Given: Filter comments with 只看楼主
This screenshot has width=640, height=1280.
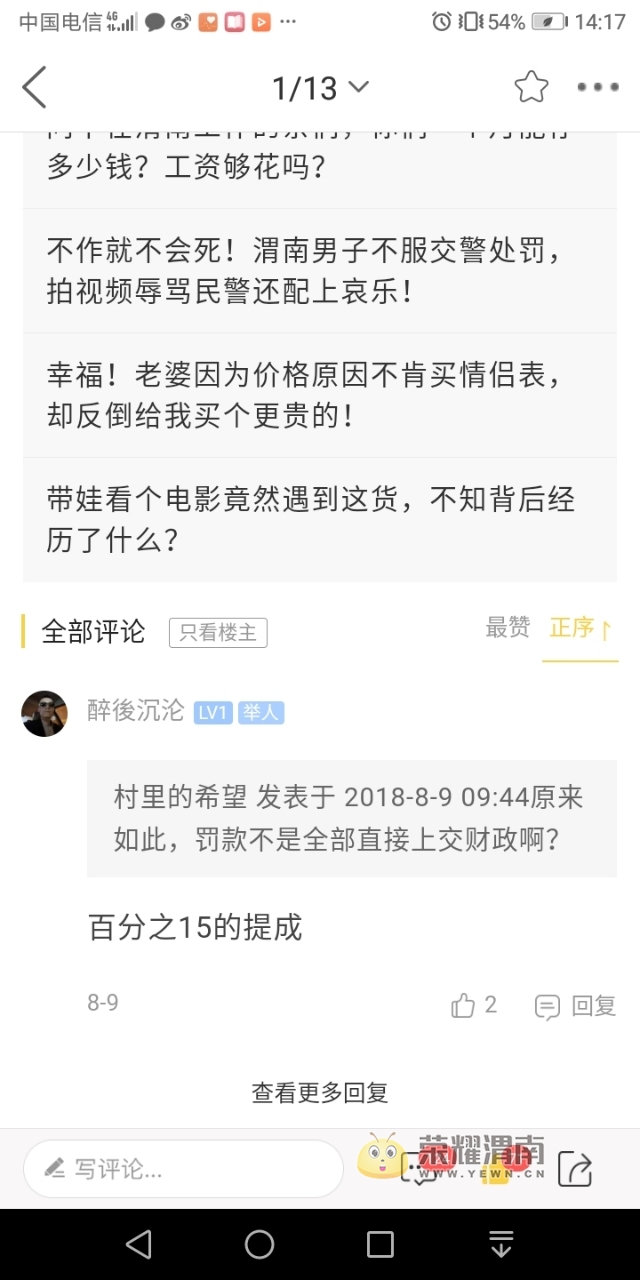Looking at the screenshot, I should coord(218,633).
